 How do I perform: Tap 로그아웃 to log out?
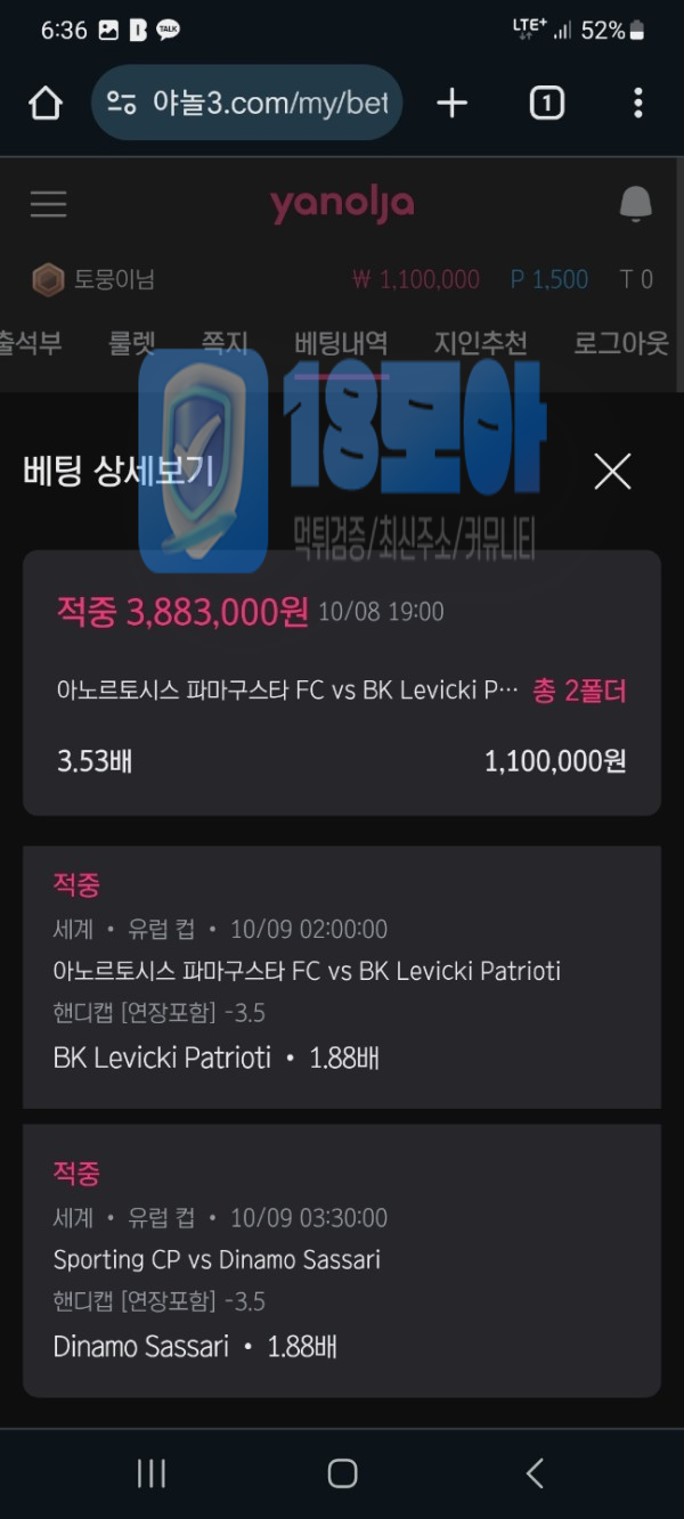[x=620, y=343]
